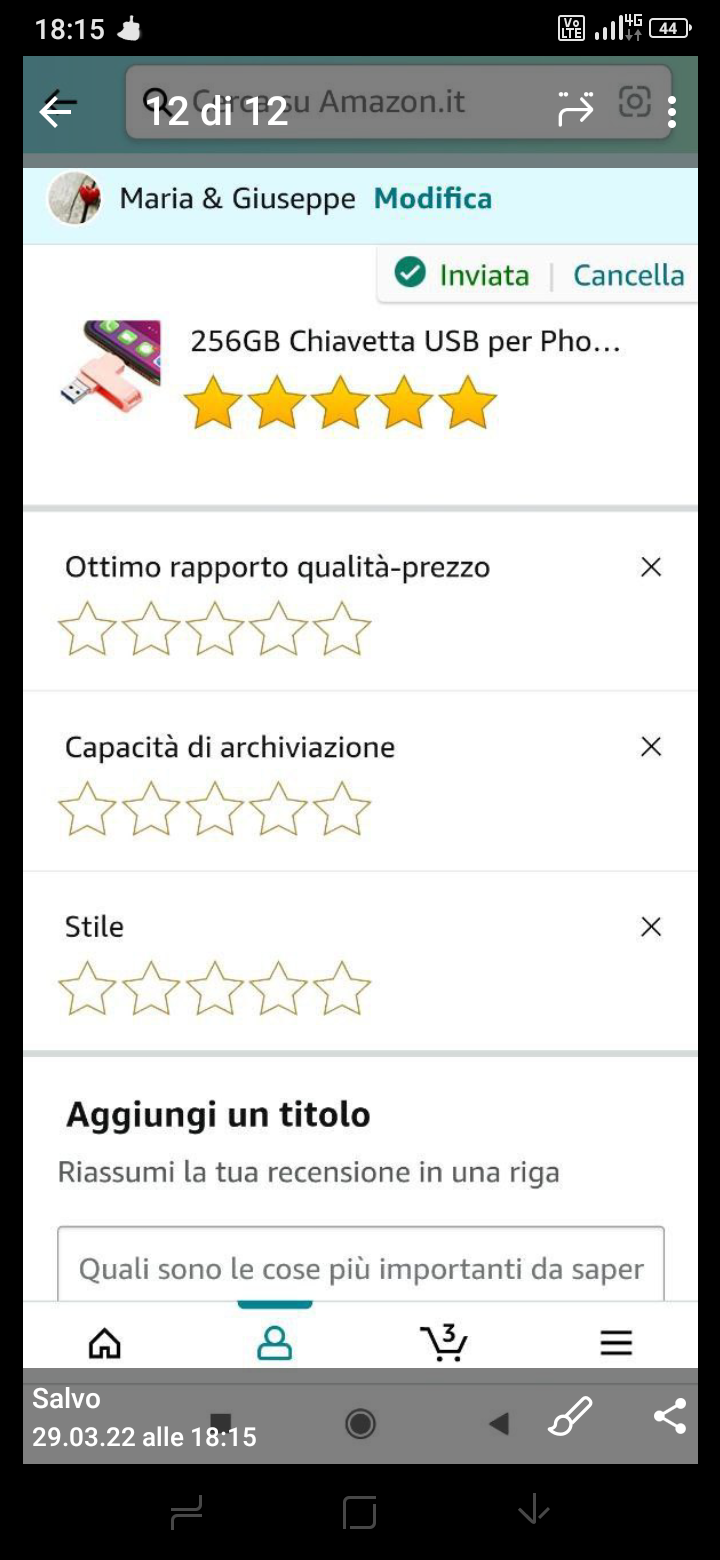Edit the screenshot with the brush tool

pos(570,1417)
